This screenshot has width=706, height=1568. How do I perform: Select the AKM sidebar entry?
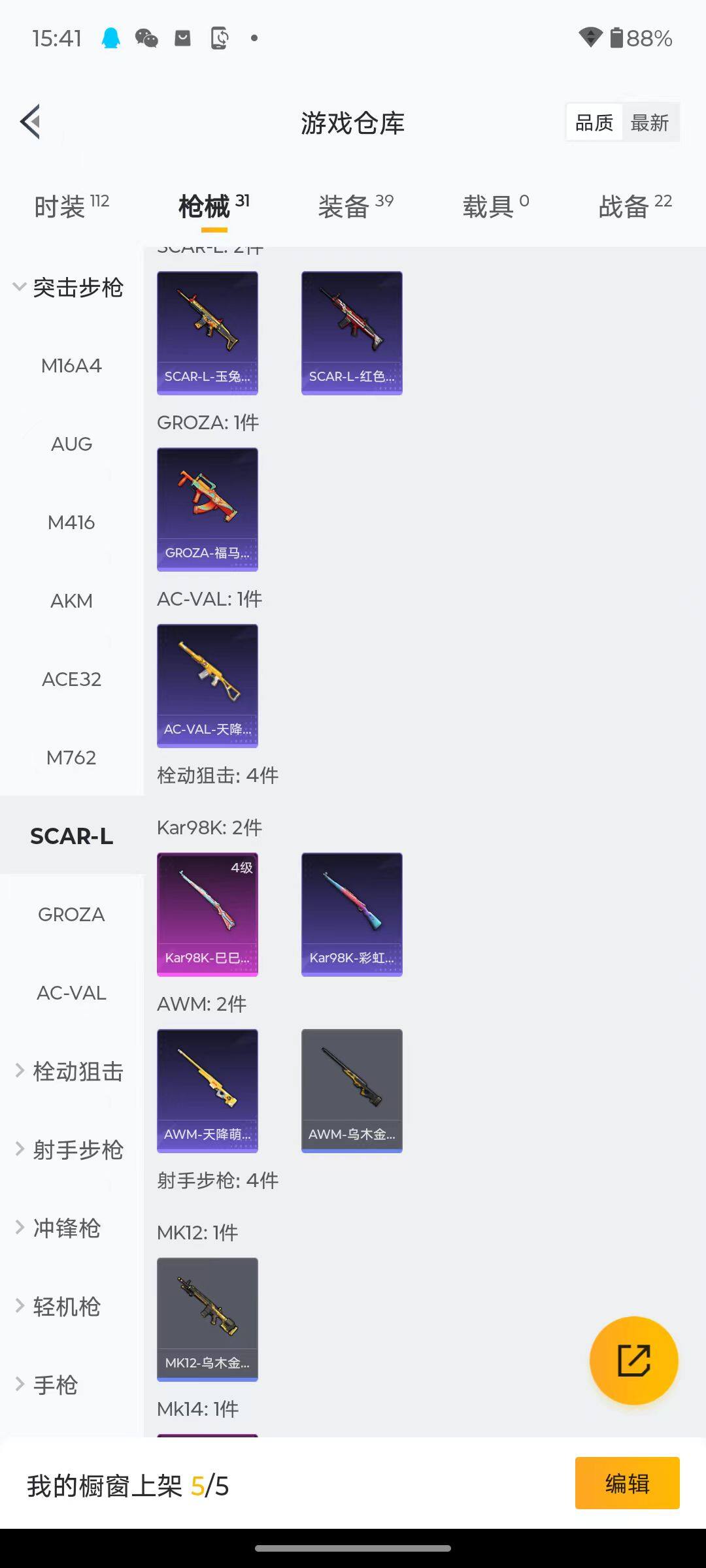[72, 600]
